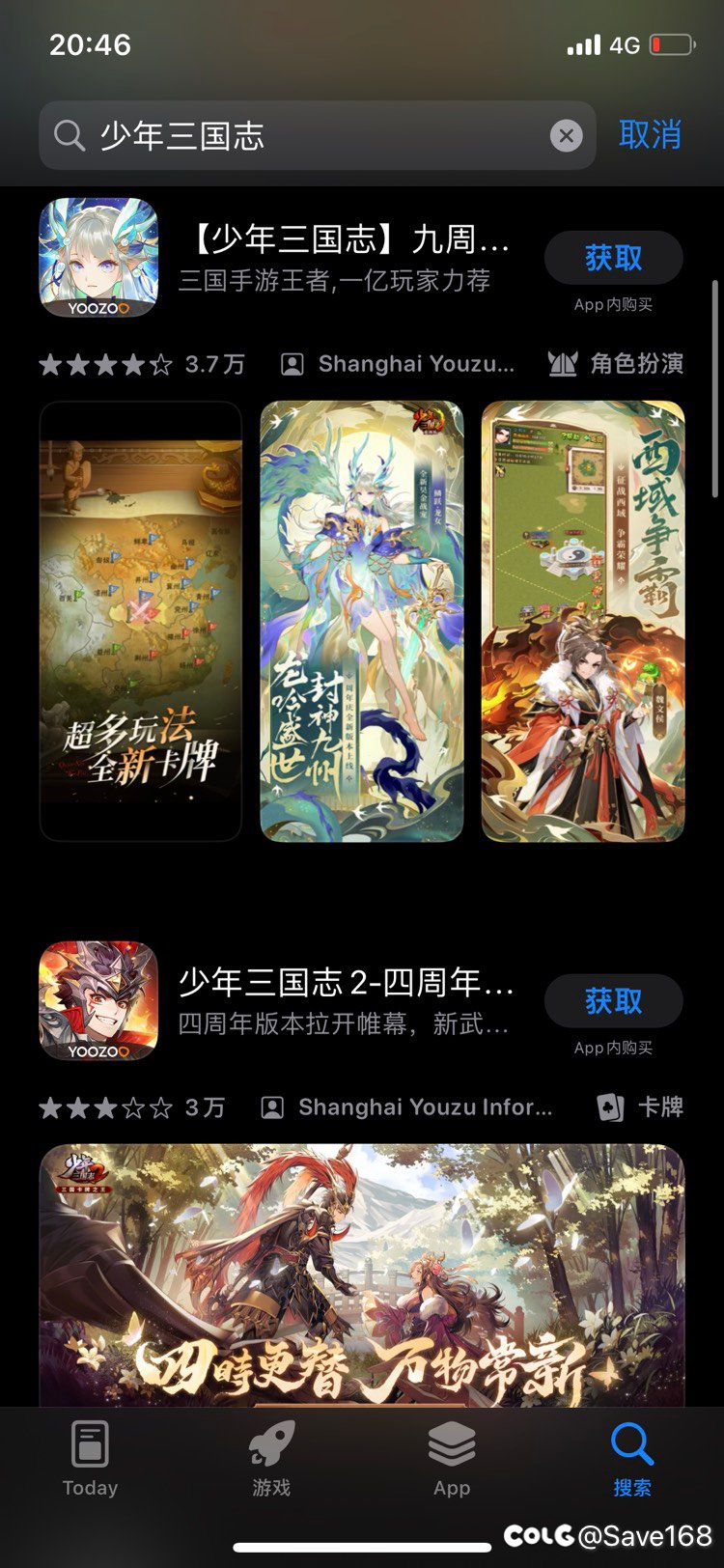Open the 【少年三国志】九周年 app page
The height and width of the screenshot is (1568, 724).
coord(343,257)
